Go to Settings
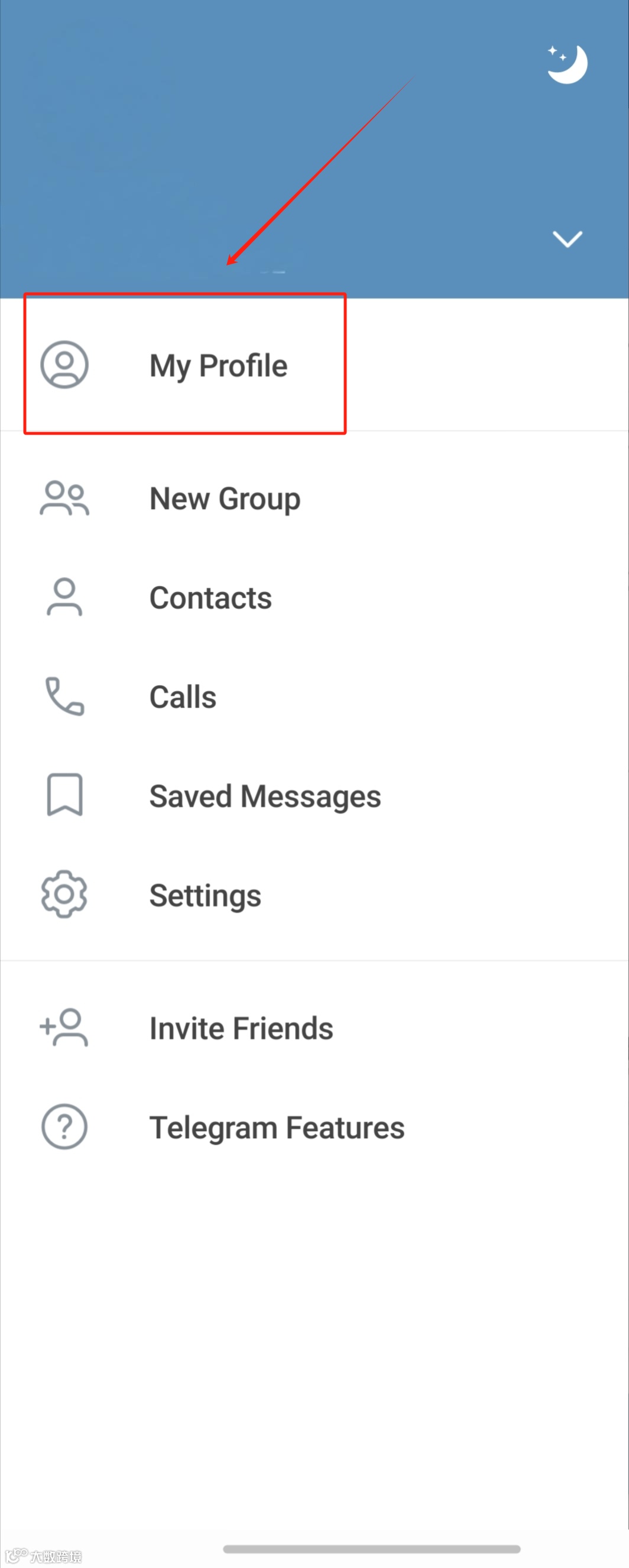Image resolution: width=629 pixels, height=1568 pixels. point(205,895)
